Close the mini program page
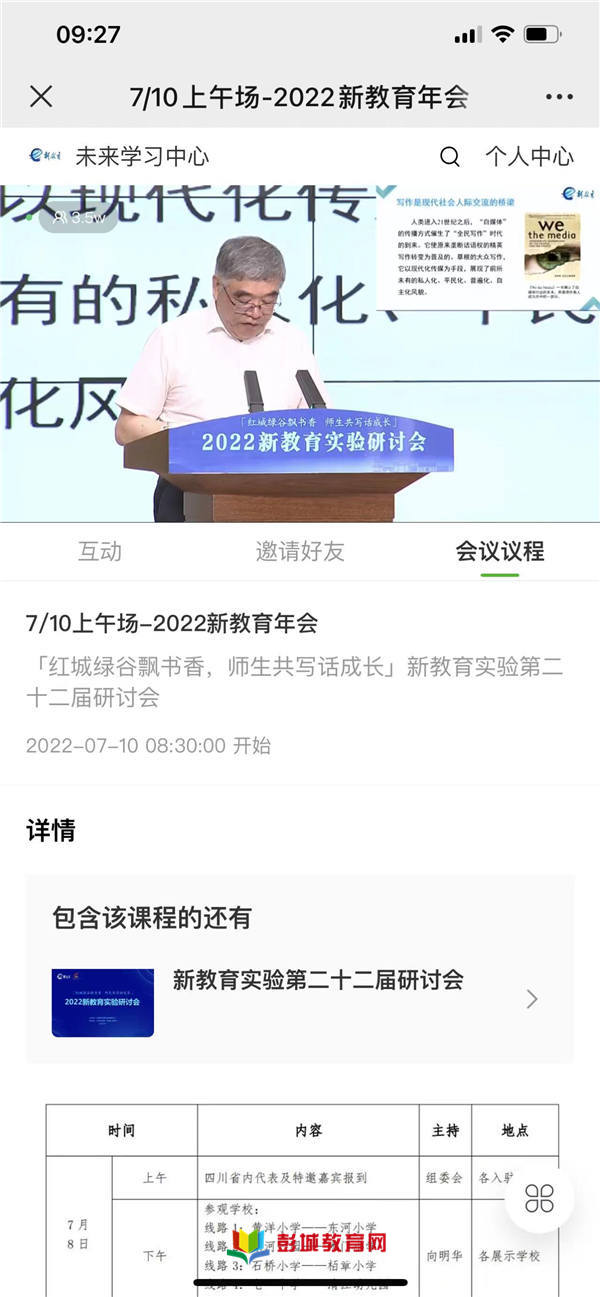Image resolution: width=600 pixels, height=1297 pixels. (x=41, y=96)
